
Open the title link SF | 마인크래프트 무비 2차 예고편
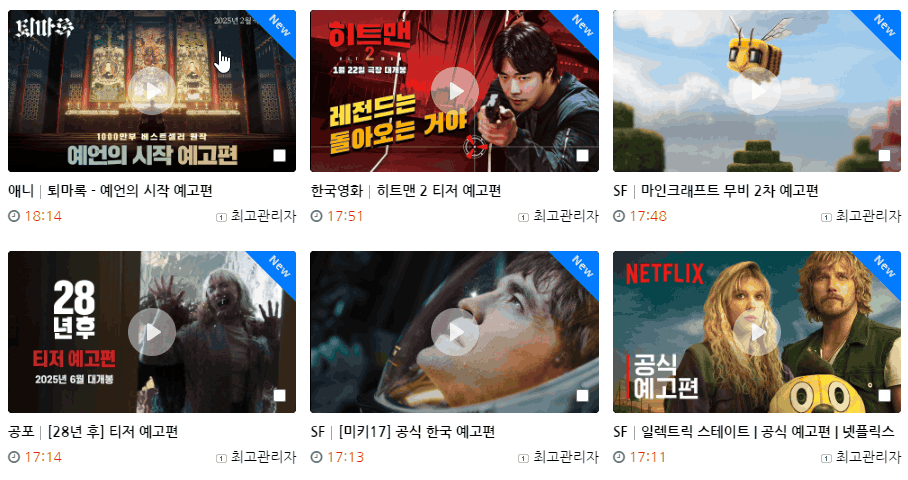point(716,191)
